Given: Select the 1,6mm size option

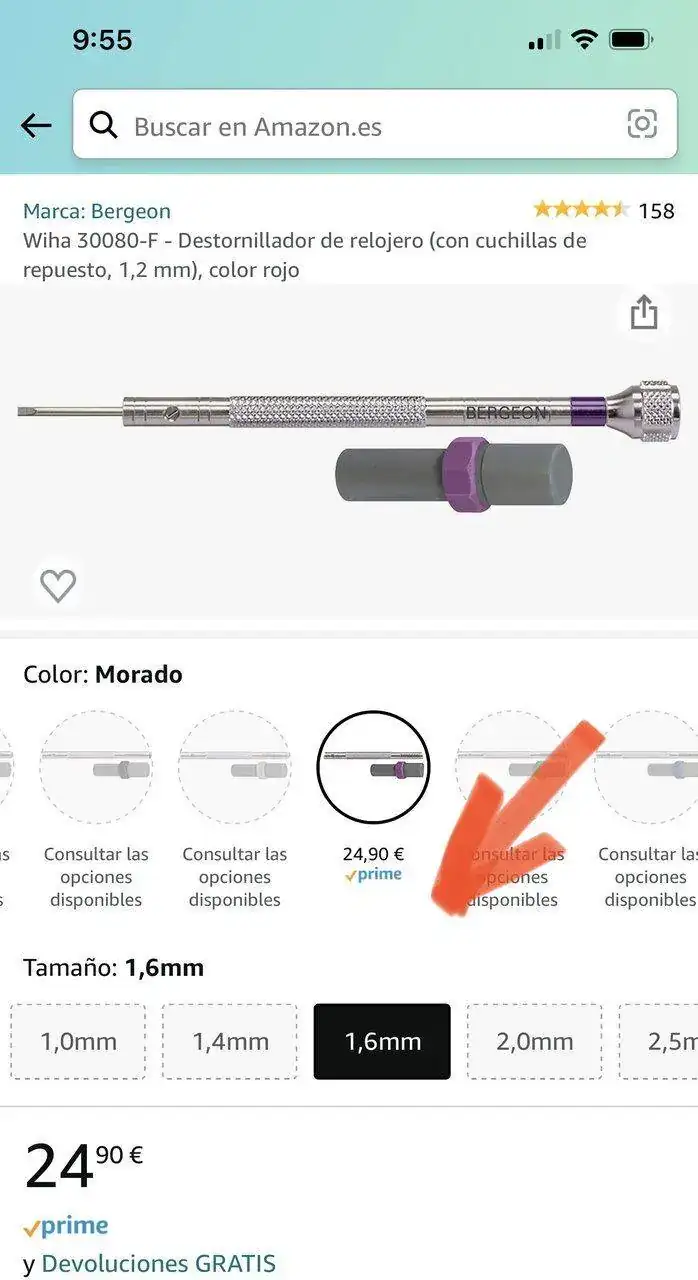Looking at the screenshot, I should pos(382,1041).
